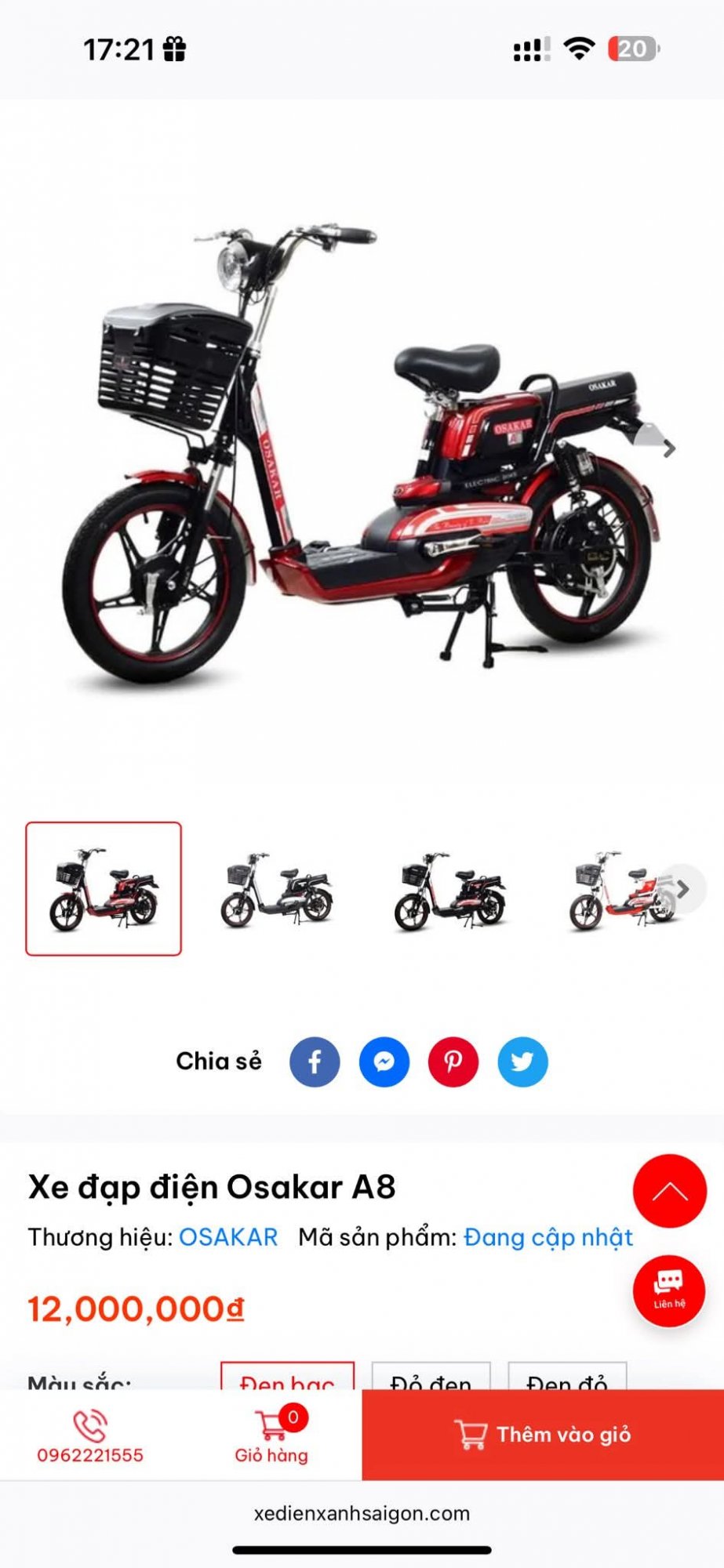Advance the thumbnail strip with arrow
This screenshot has width=724, height=1568.
(x=683, y=888)
